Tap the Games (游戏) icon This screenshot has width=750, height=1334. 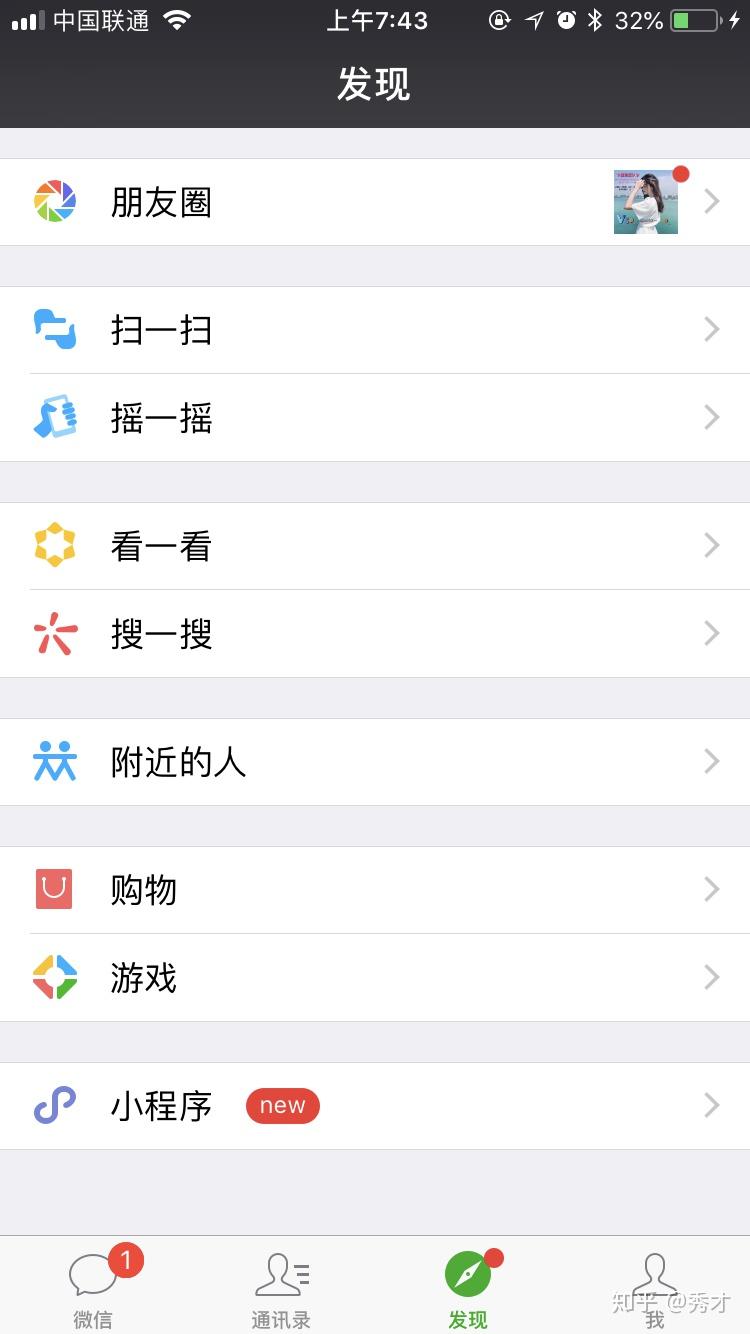pyautogui.click(x=55, y=977)
